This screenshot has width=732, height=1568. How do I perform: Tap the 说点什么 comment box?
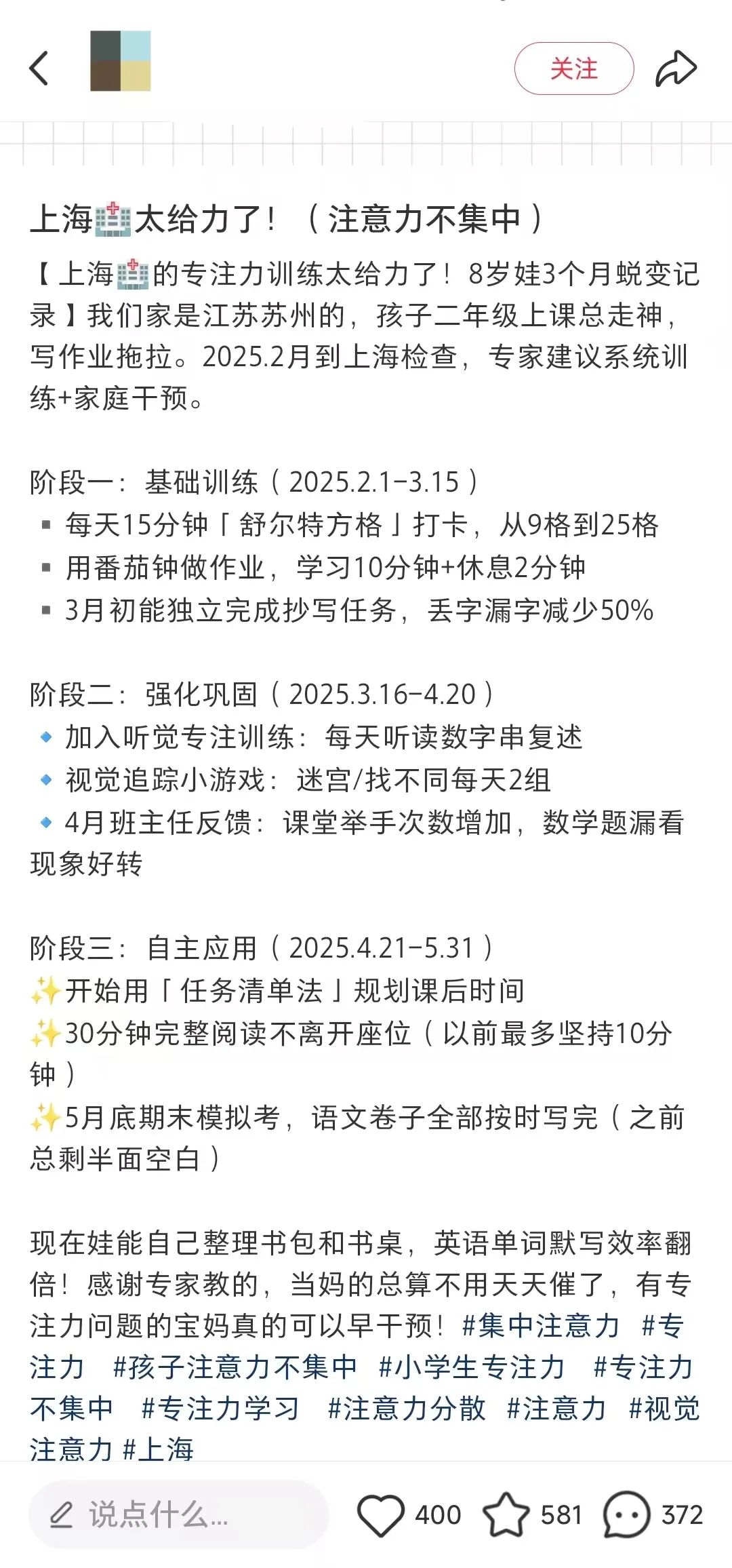coord(179,1515)
